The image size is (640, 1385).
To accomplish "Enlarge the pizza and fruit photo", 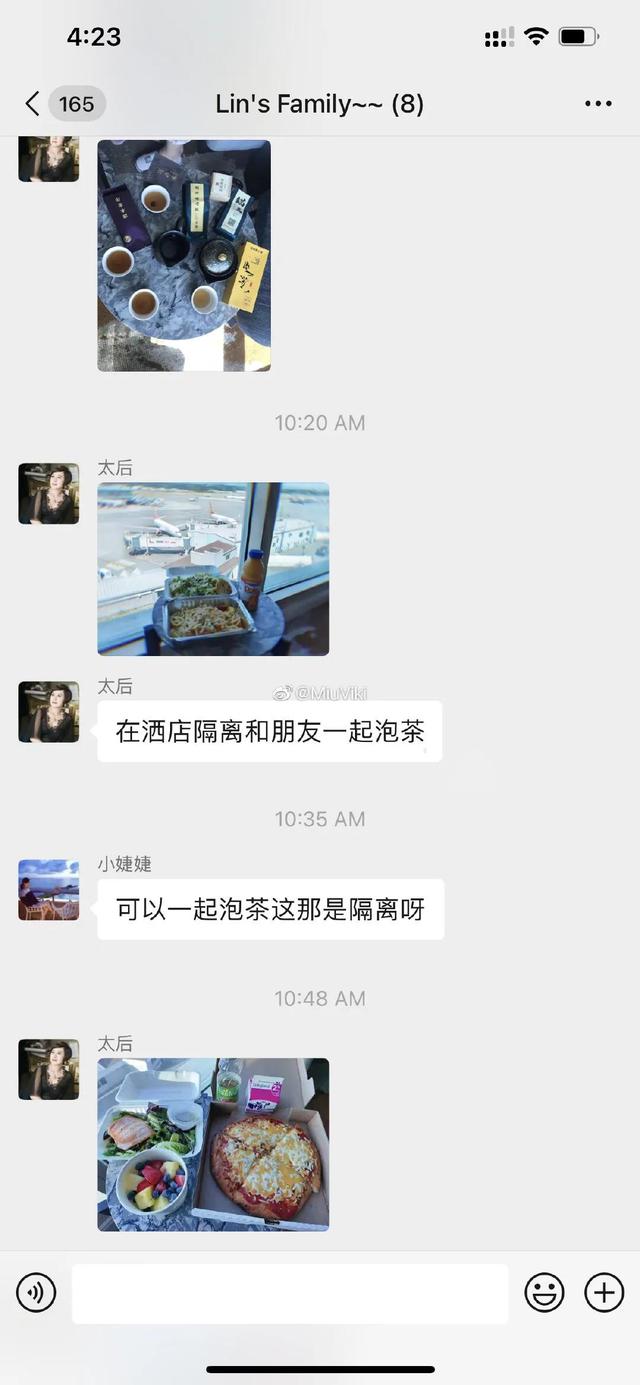I will (213, 1144).
